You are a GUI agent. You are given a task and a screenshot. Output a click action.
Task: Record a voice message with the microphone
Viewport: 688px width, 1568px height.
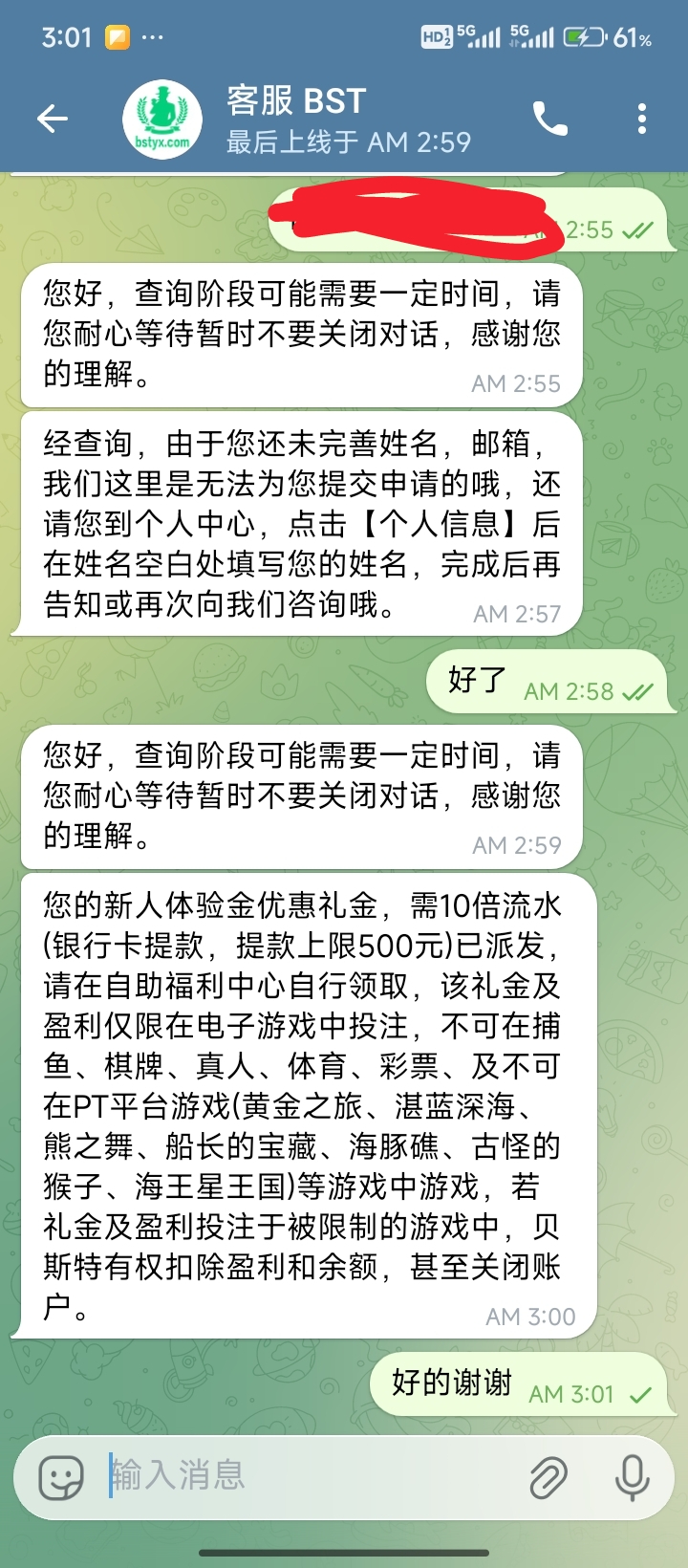[x=632, y=1477]
